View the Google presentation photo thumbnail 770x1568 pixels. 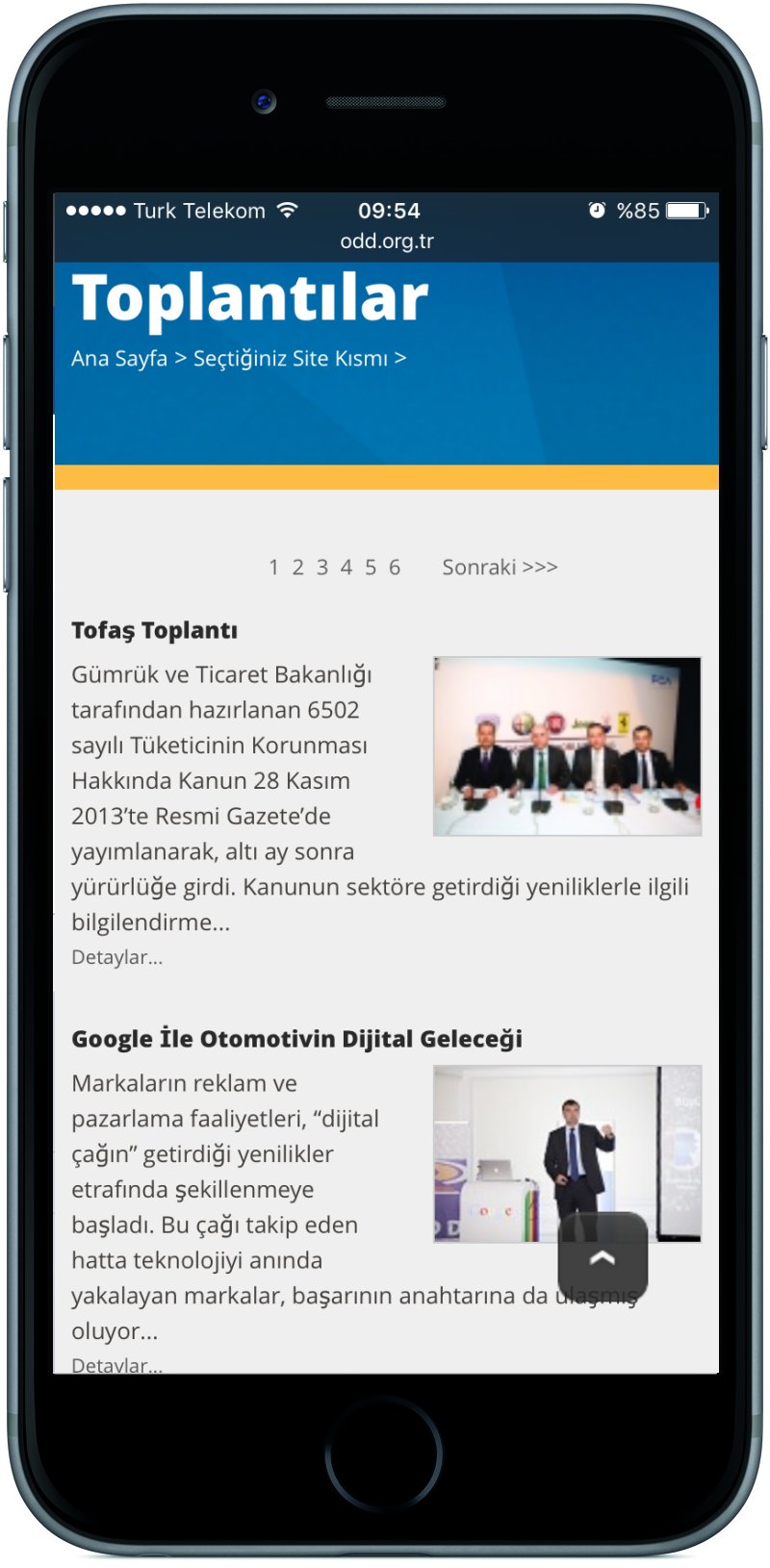(x=567, y=1154)
